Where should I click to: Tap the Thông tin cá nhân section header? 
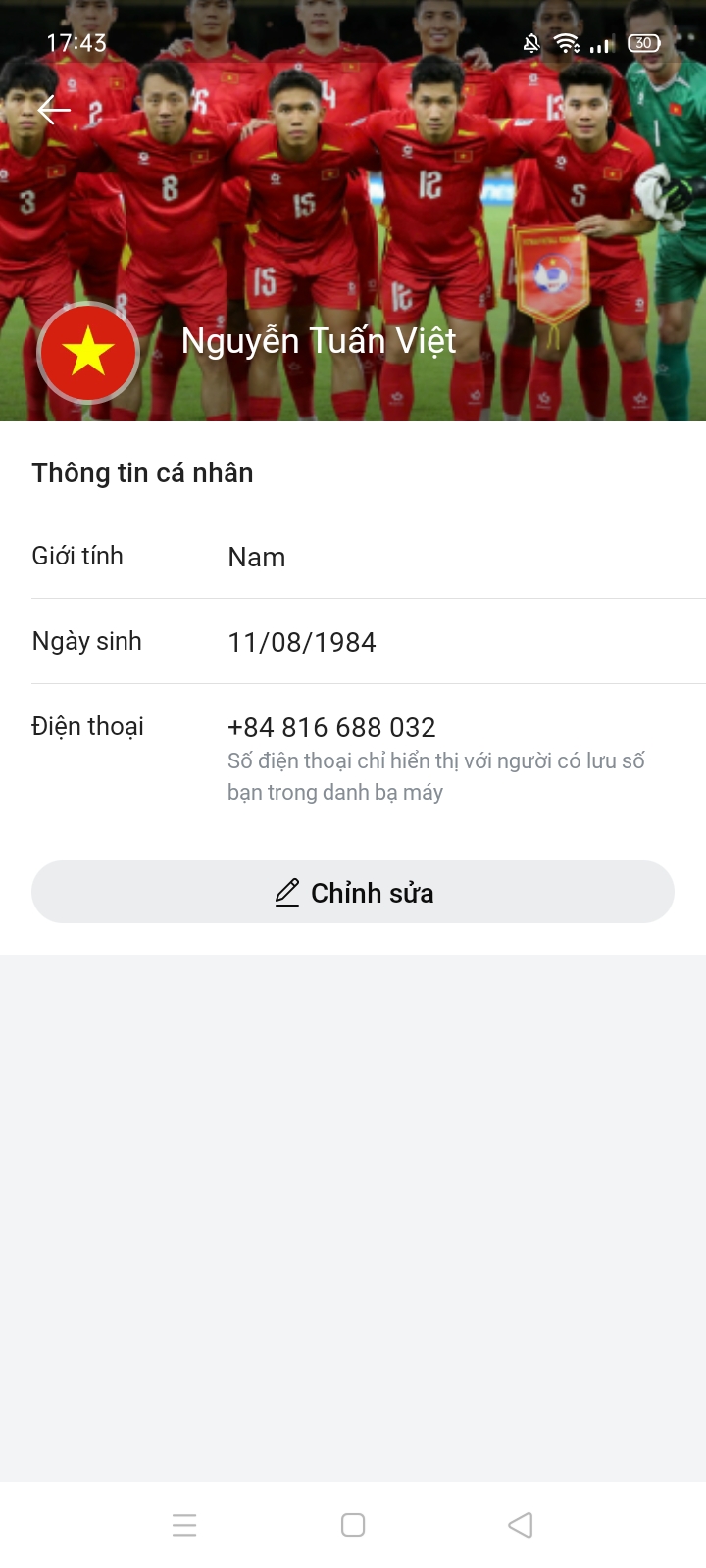coord(142,472)
